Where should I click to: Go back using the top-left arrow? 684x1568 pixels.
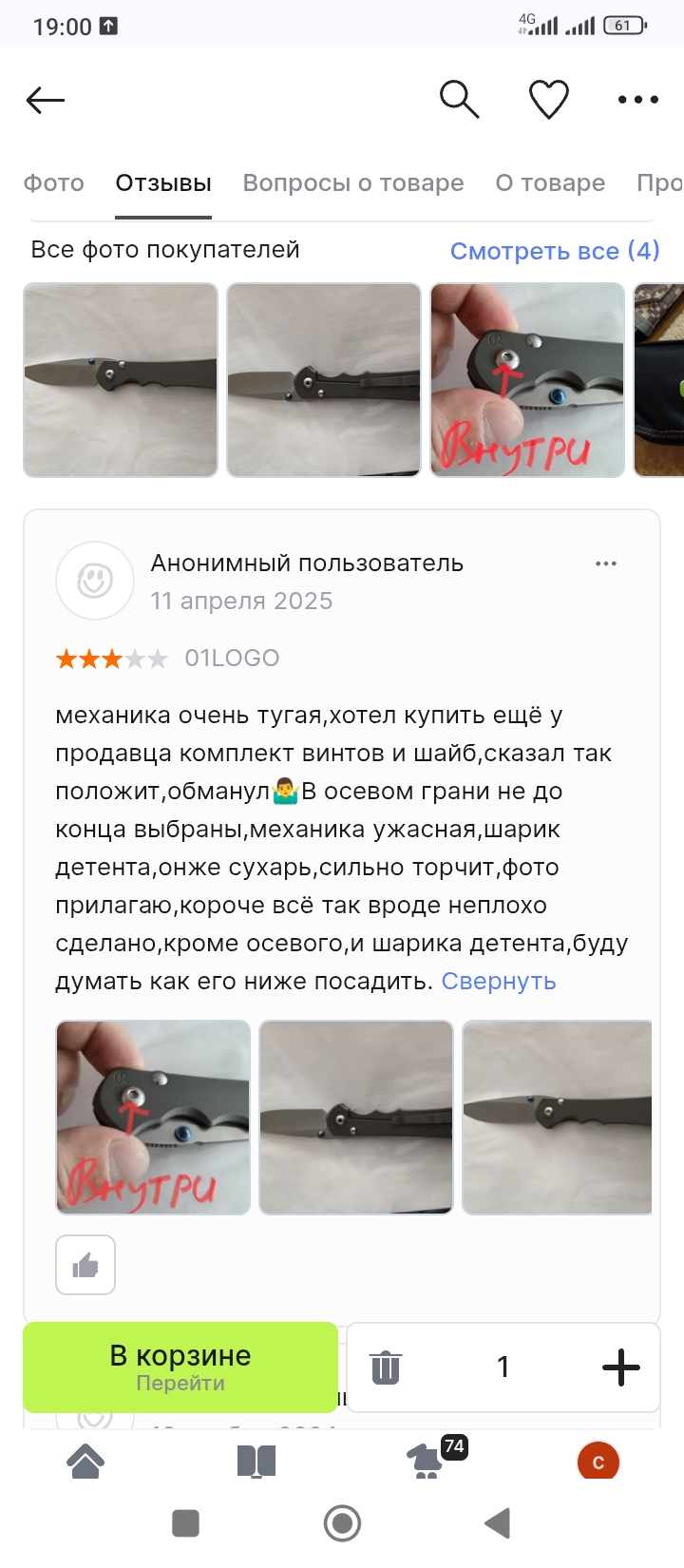[x=45, y=100]
